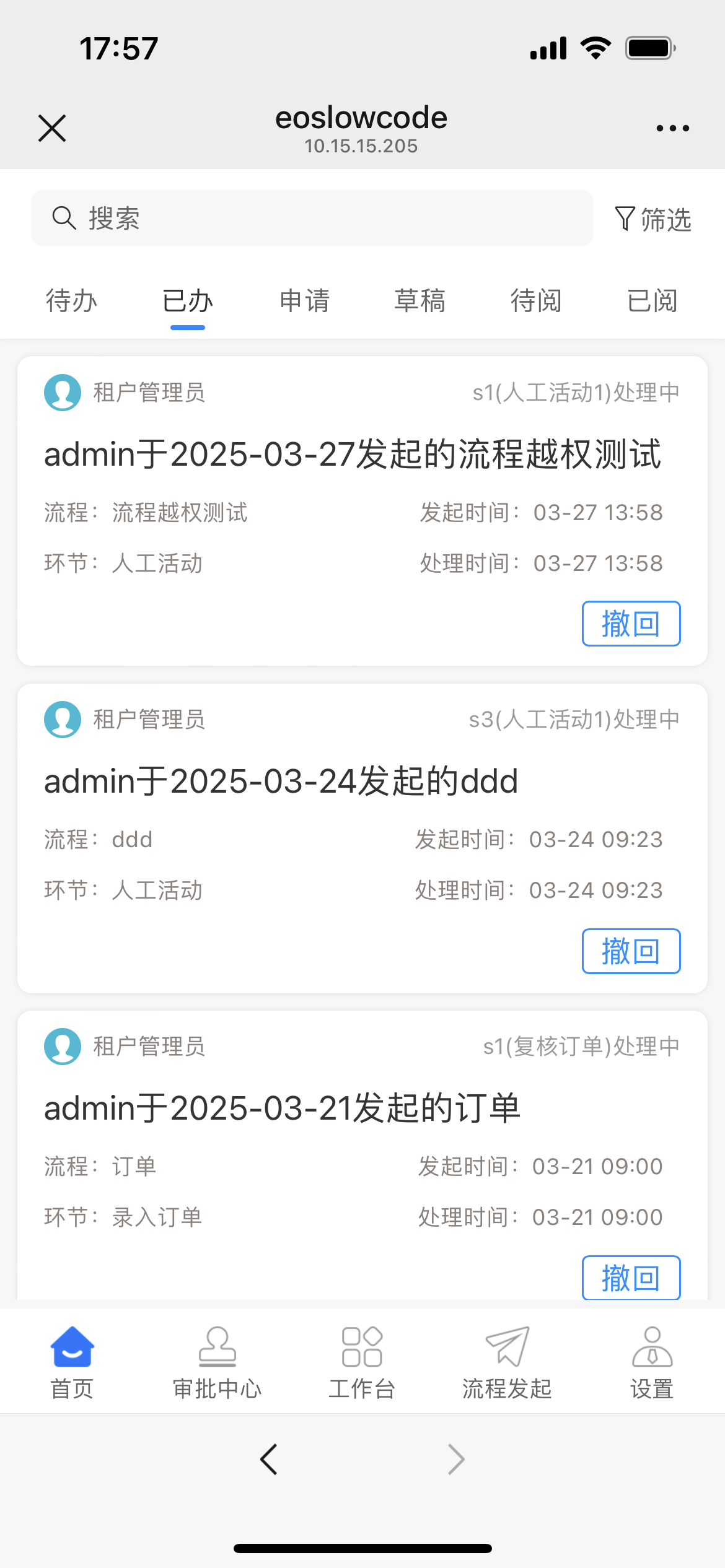Viewport: 725px width, 1568px height.
Task: Go to the 待阅 tab
Action: click(536, 301)
